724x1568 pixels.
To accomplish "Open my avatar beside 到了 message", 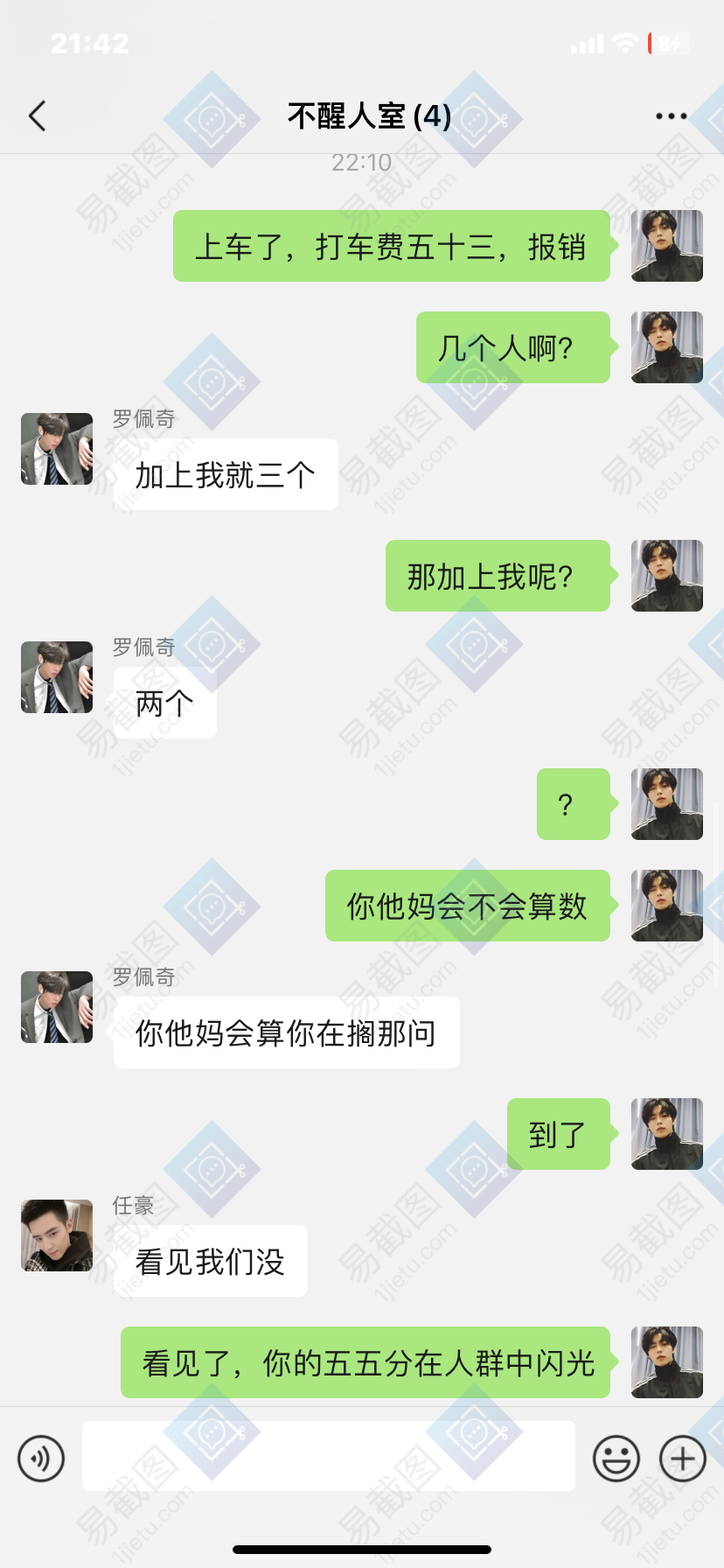I will pos(667,1134).
